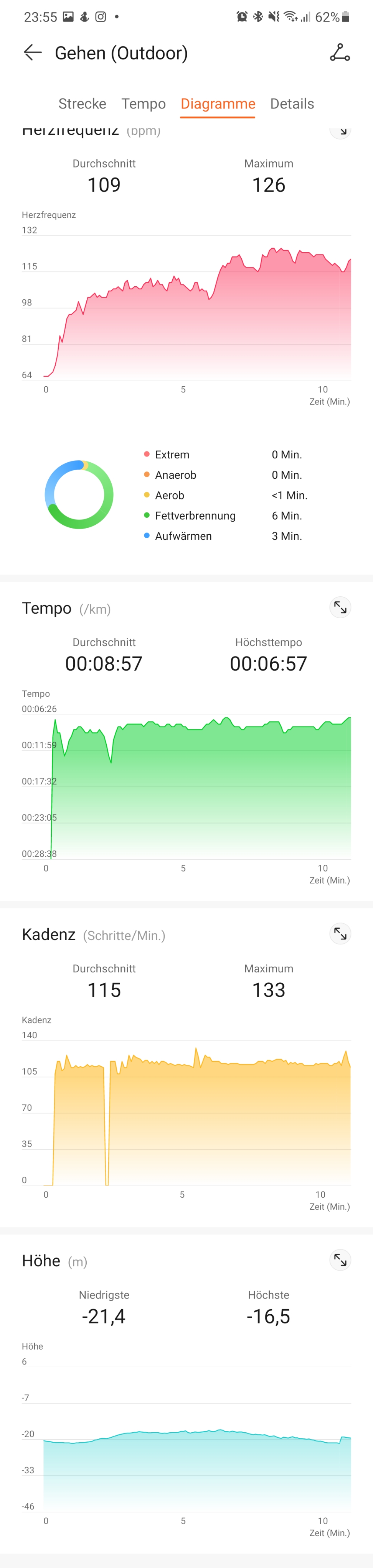The height and width of the screenshot is (1568, 373).
Task: Switch to the Tempo tab
Action: (143, 104)
